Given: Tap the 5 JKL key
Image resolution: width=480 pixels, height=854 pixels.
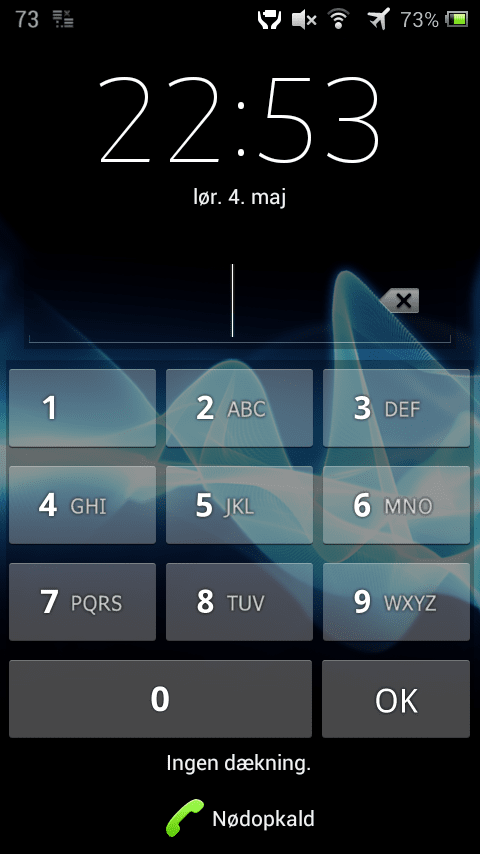Looking at the screenshot, I should coord(239,505).
